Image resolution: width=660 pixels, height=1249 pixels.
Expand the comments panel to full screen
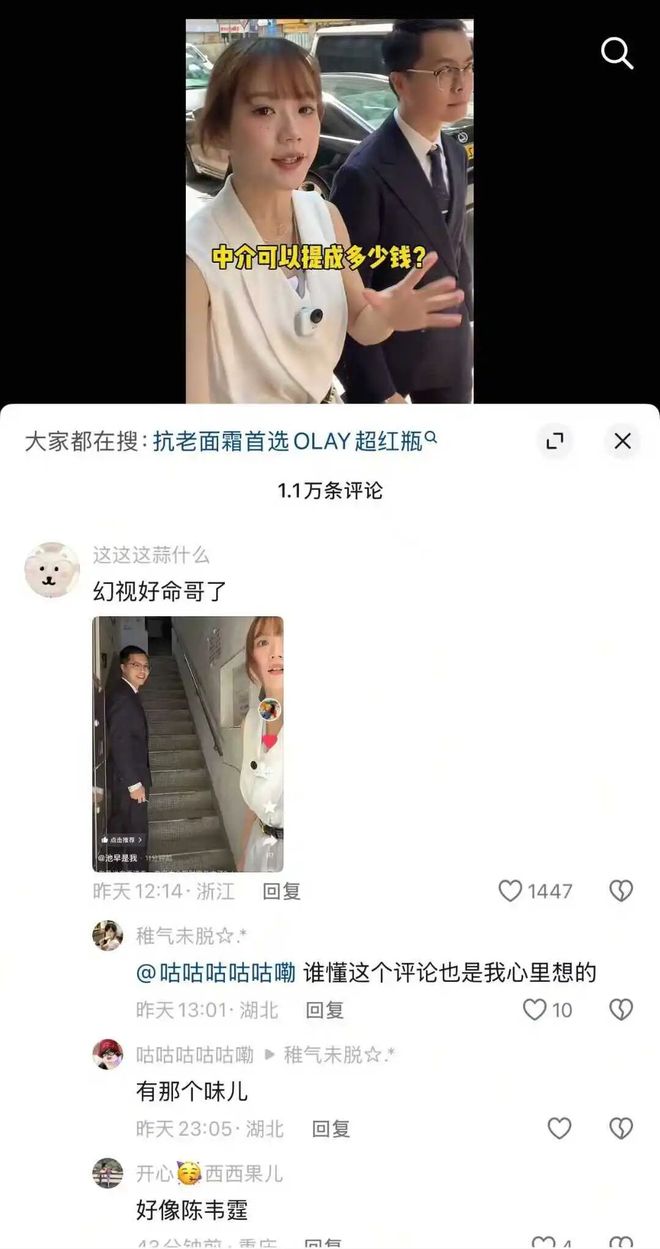pos(554,441)
